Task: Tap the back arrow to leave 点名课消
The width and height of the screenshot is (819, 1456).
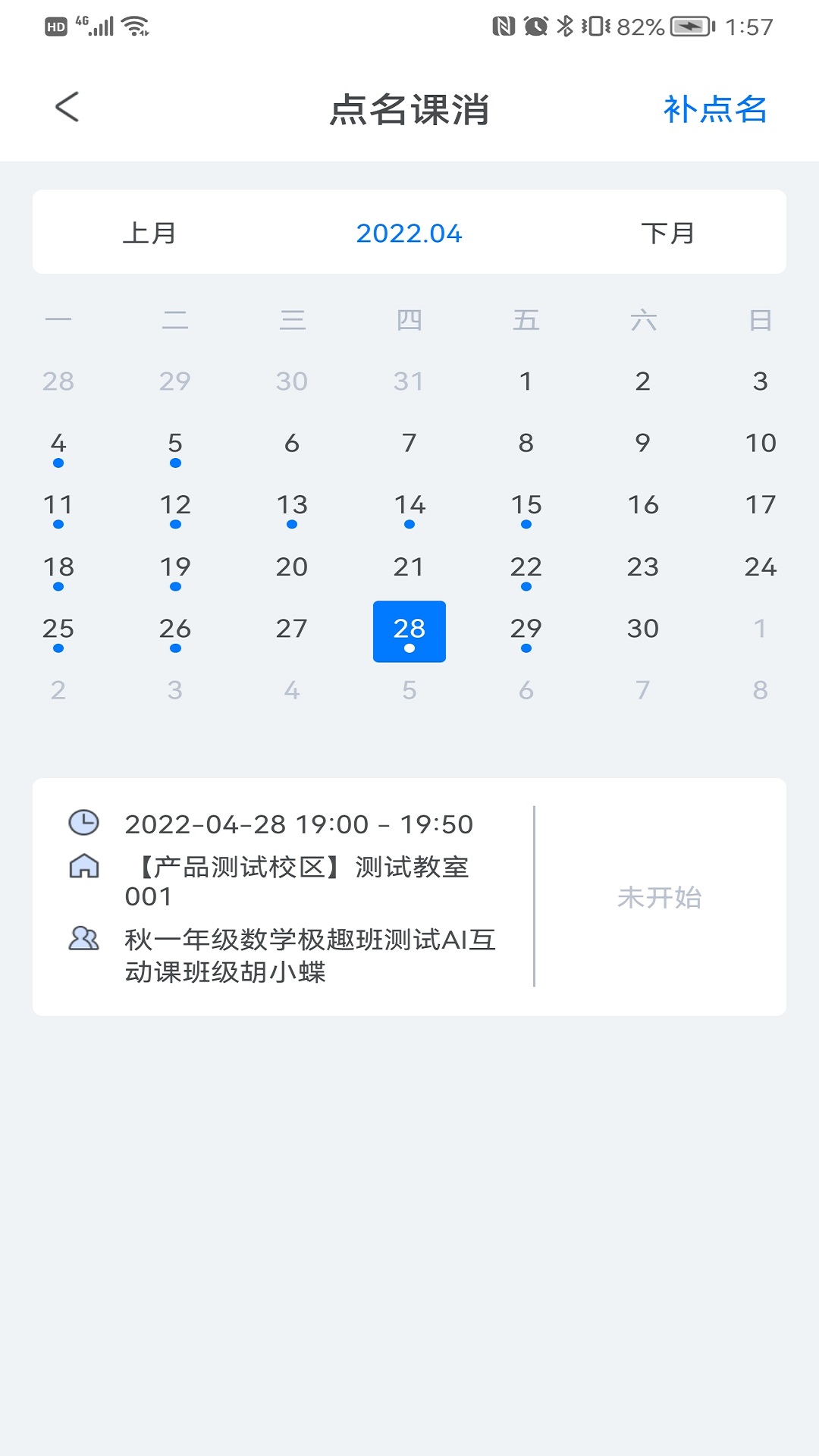Action: 67,108
